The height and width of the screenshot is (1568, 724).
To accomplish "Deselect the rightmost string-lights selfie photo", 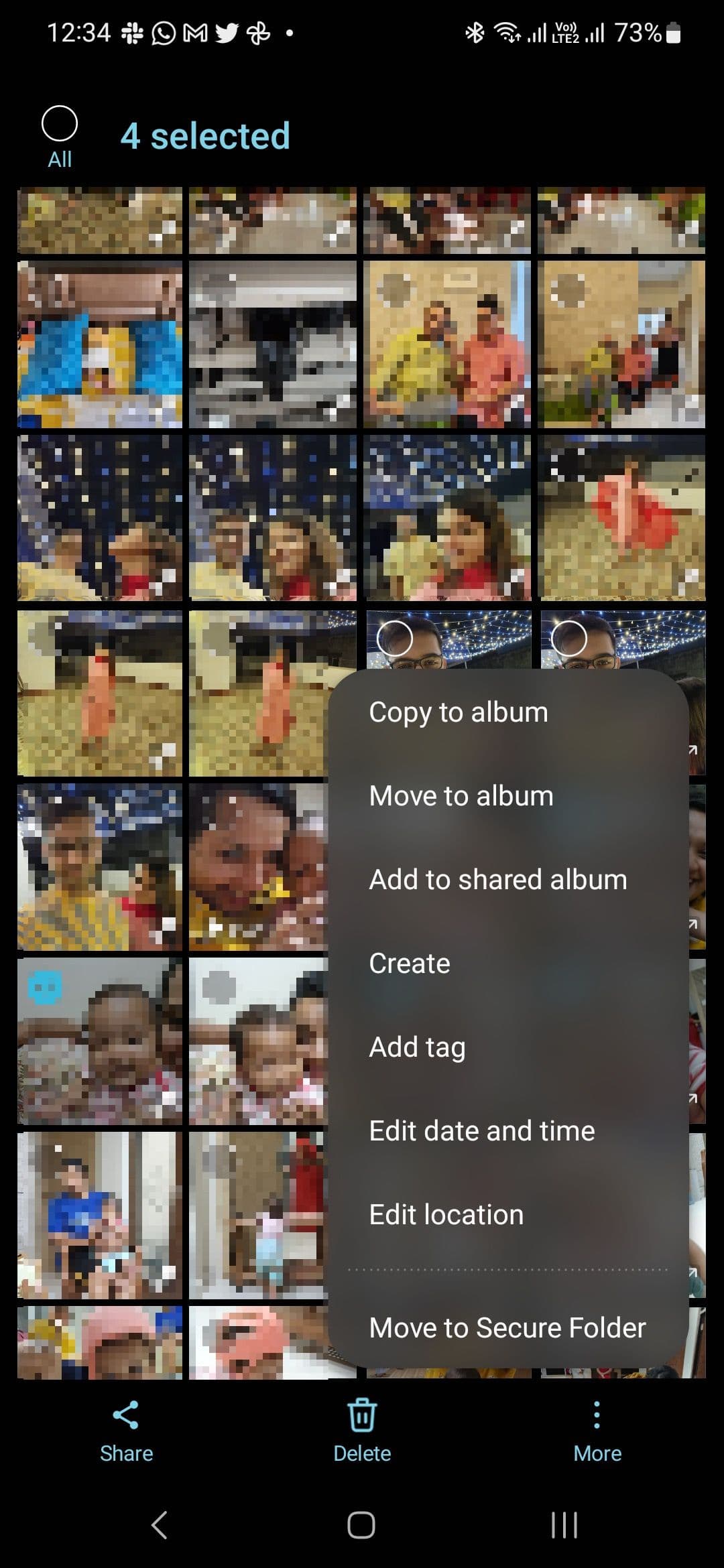I will tap(570, 639).
